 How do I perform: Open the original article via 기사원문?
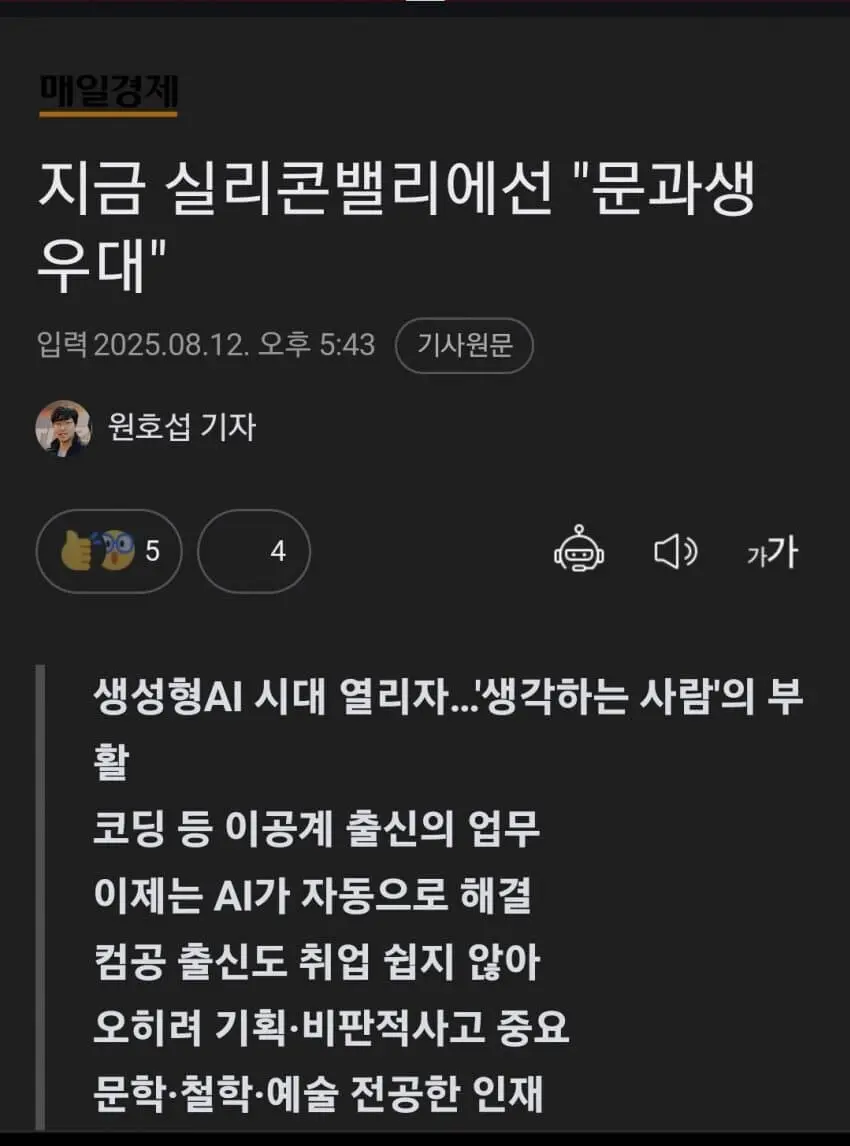point(464,346)
